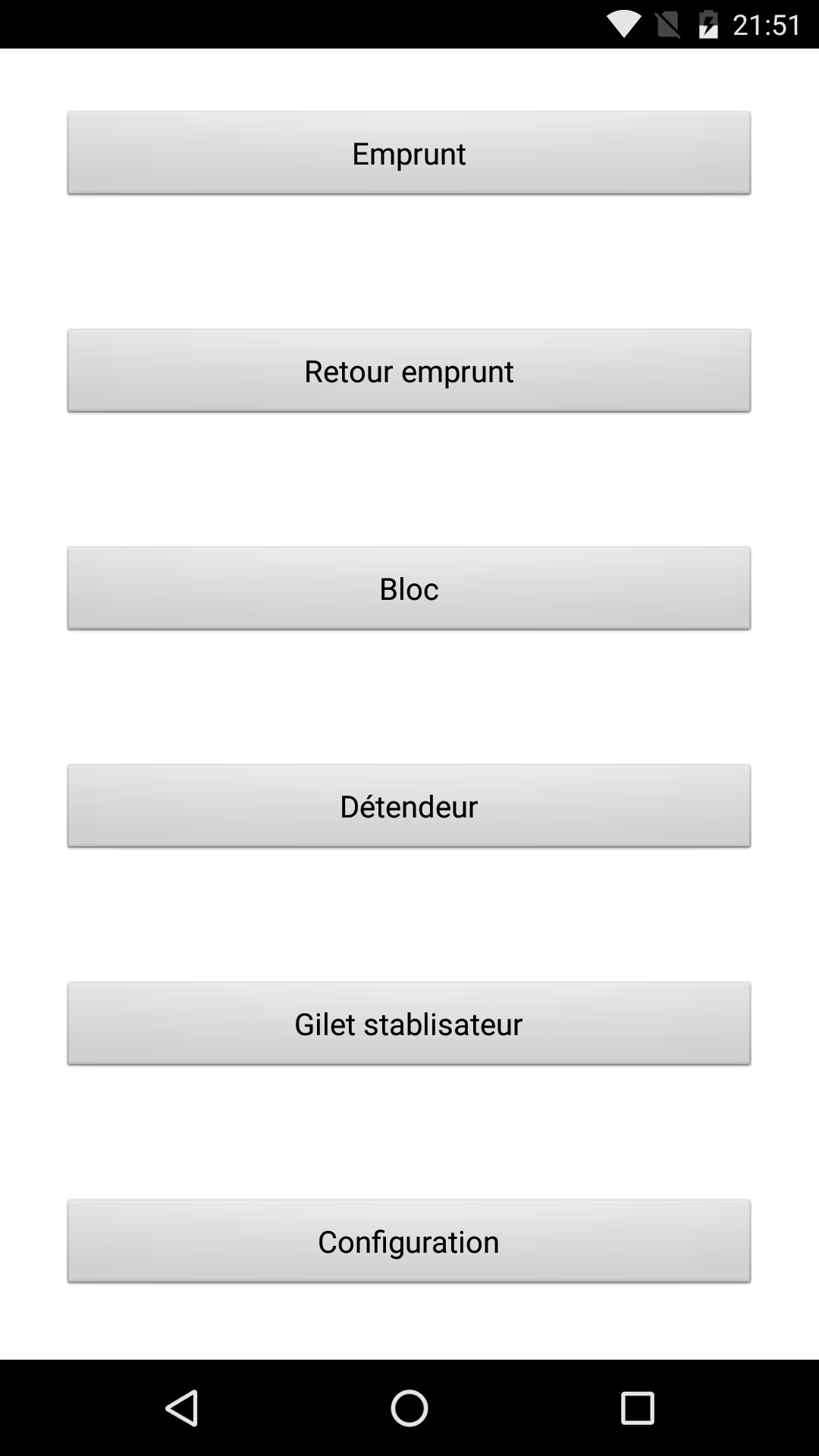
Task: Return to the home screen
Action: pyautogui.click(x=409, y=1408)
